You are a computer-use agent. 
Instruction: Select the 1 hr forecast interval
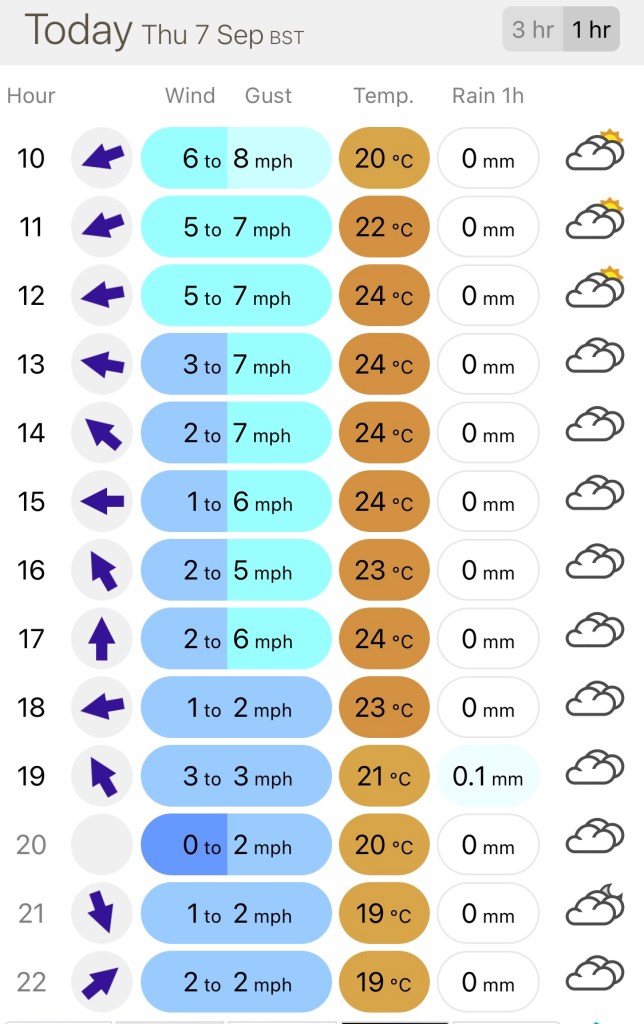point(591,30)
